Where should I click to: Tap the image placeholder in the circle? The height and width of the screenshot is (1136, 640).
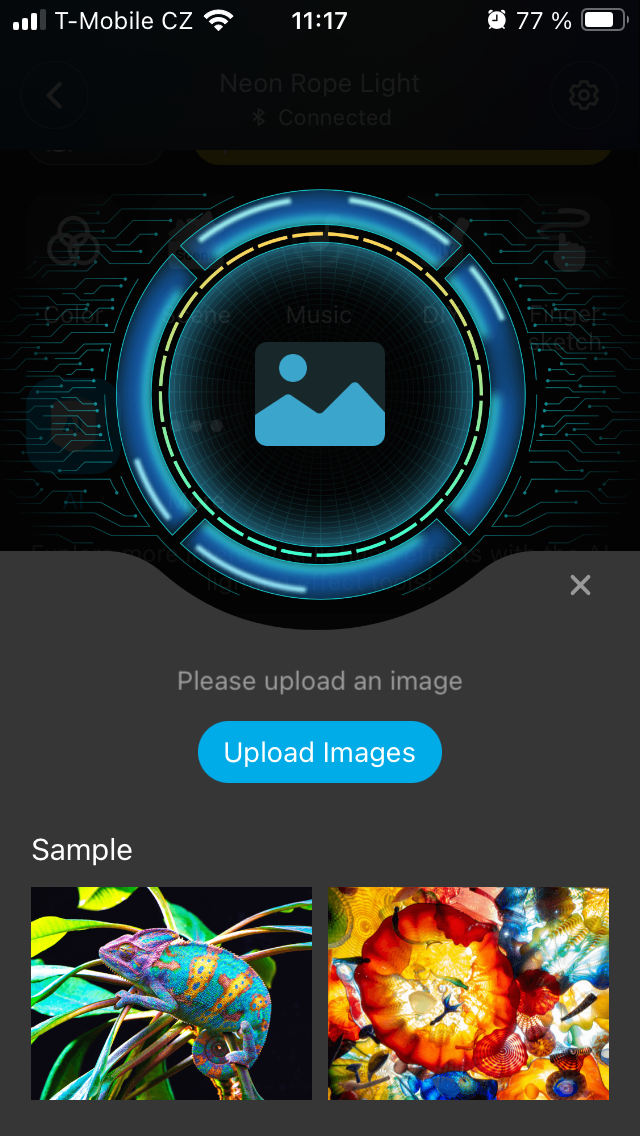click(320, 394)
